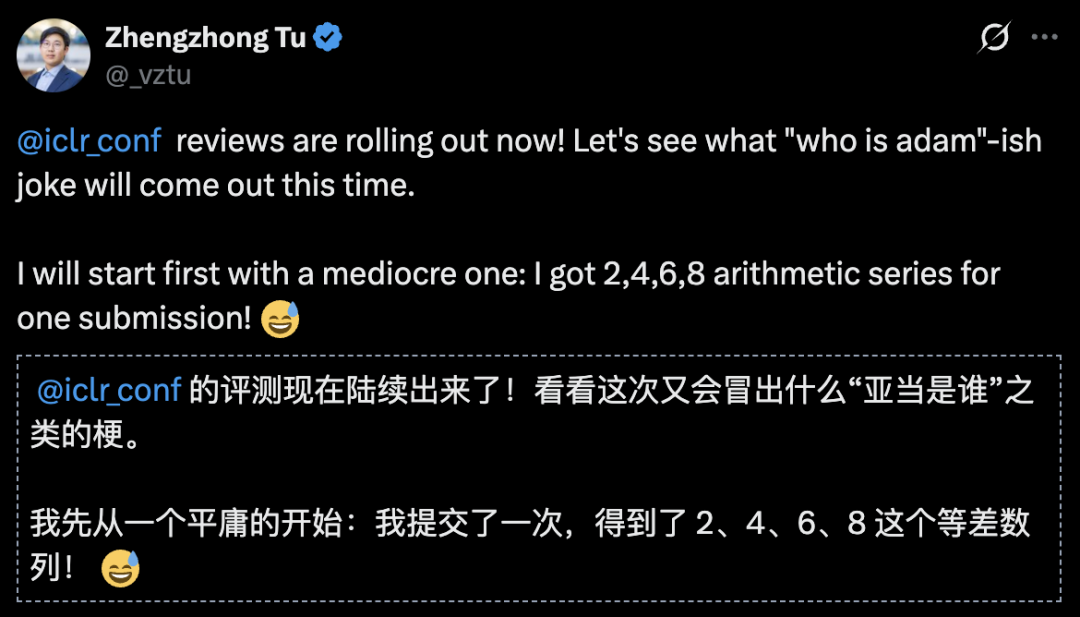
Task: Open the post's three-dot overflow menu
Action: (x=1044, y=38)
